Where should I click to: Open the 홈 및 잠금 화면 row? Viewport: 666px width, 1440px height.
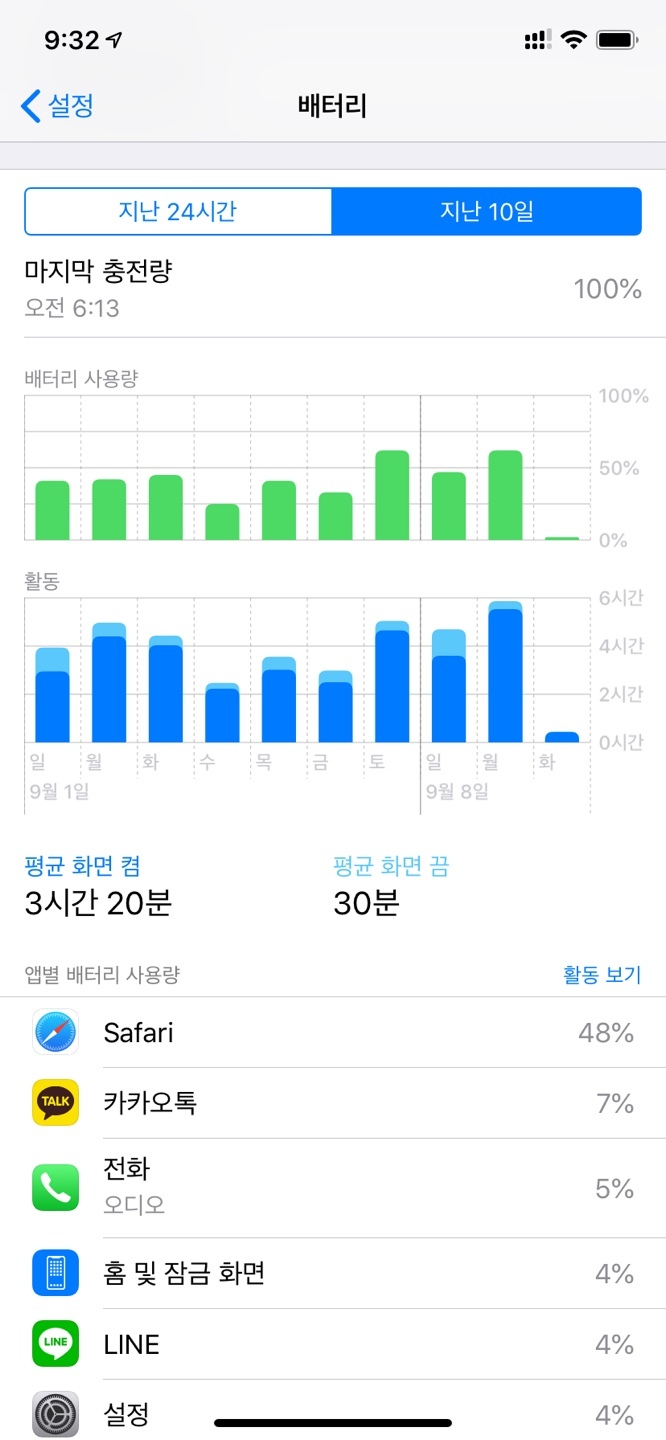333,1273
